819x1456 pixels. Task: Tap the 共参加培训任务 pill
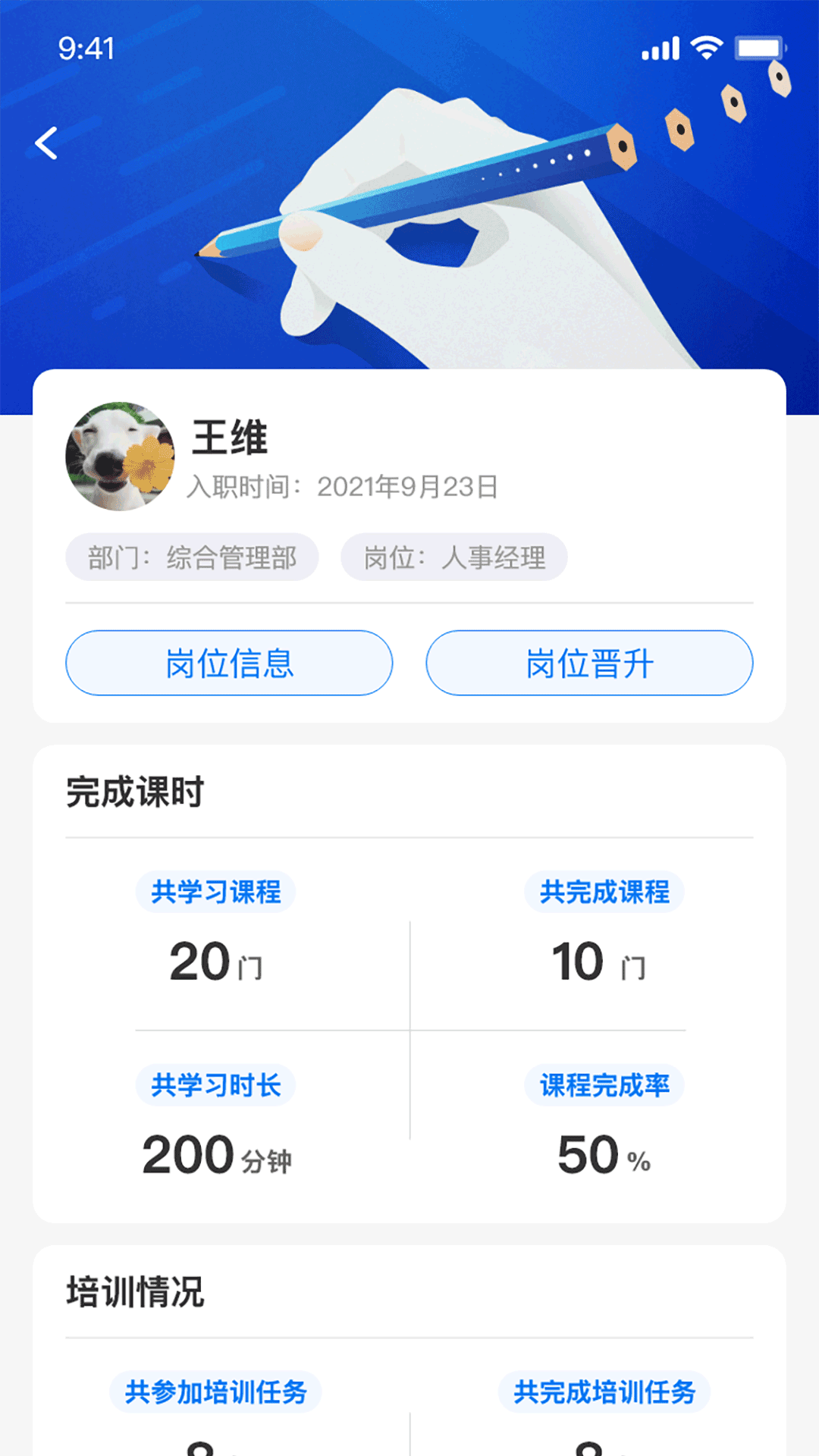tap(217, 1392)
